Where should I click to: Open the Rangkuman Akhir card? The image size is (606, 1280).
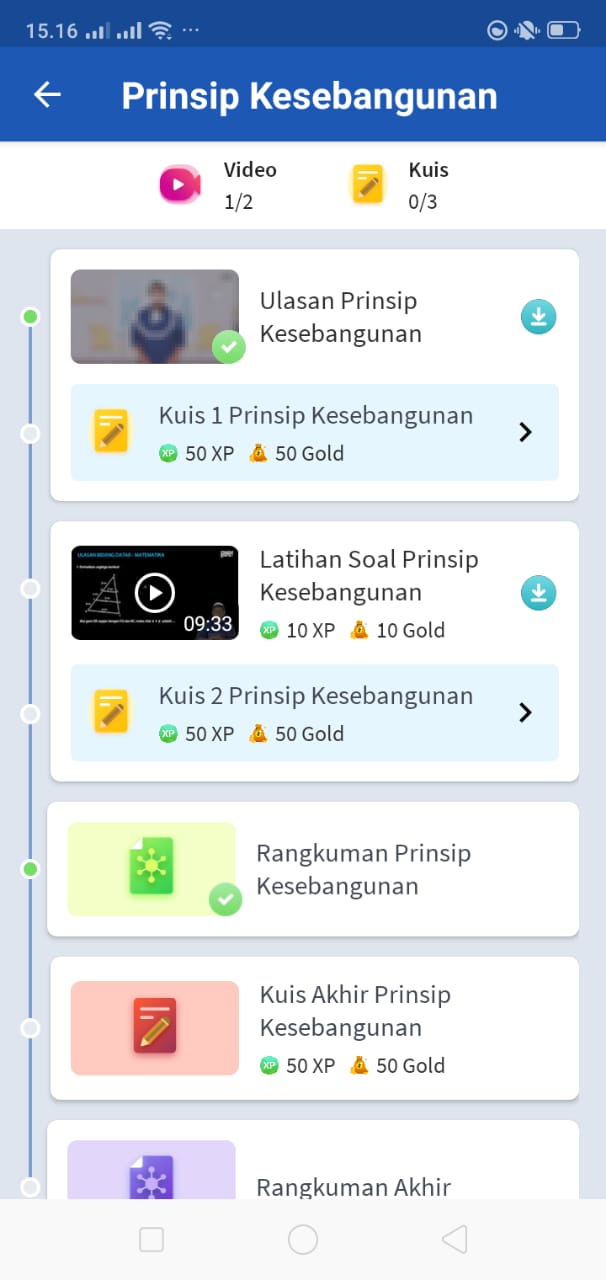(313, 1170)
